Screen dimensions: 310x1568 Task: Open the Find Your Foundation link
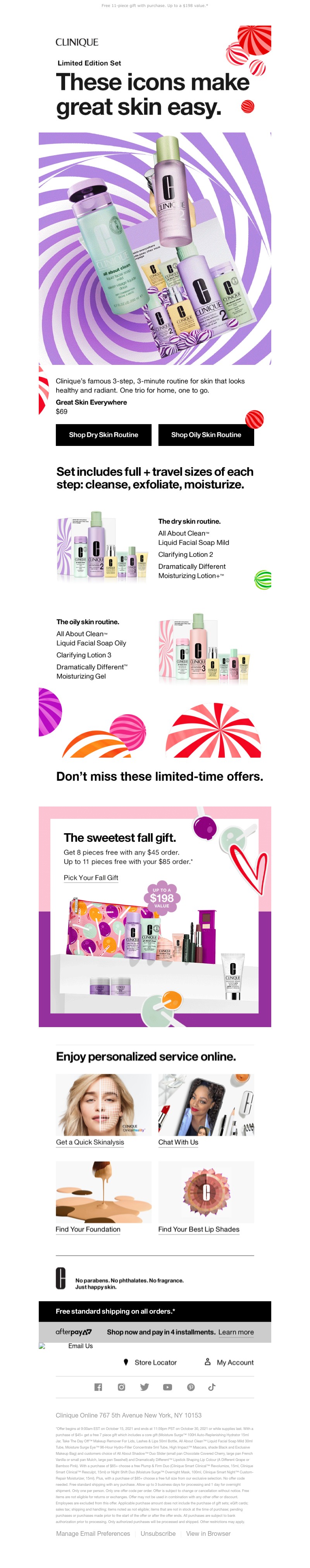[x=88, y=1229]
